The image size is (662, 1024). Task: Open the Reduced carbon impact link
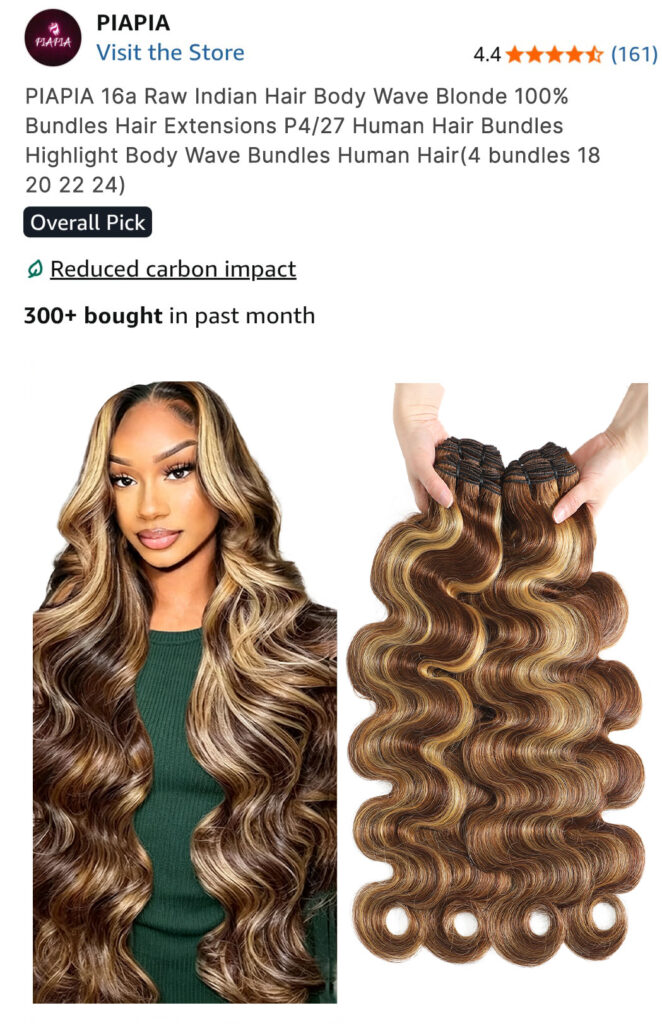coord(173,269)
